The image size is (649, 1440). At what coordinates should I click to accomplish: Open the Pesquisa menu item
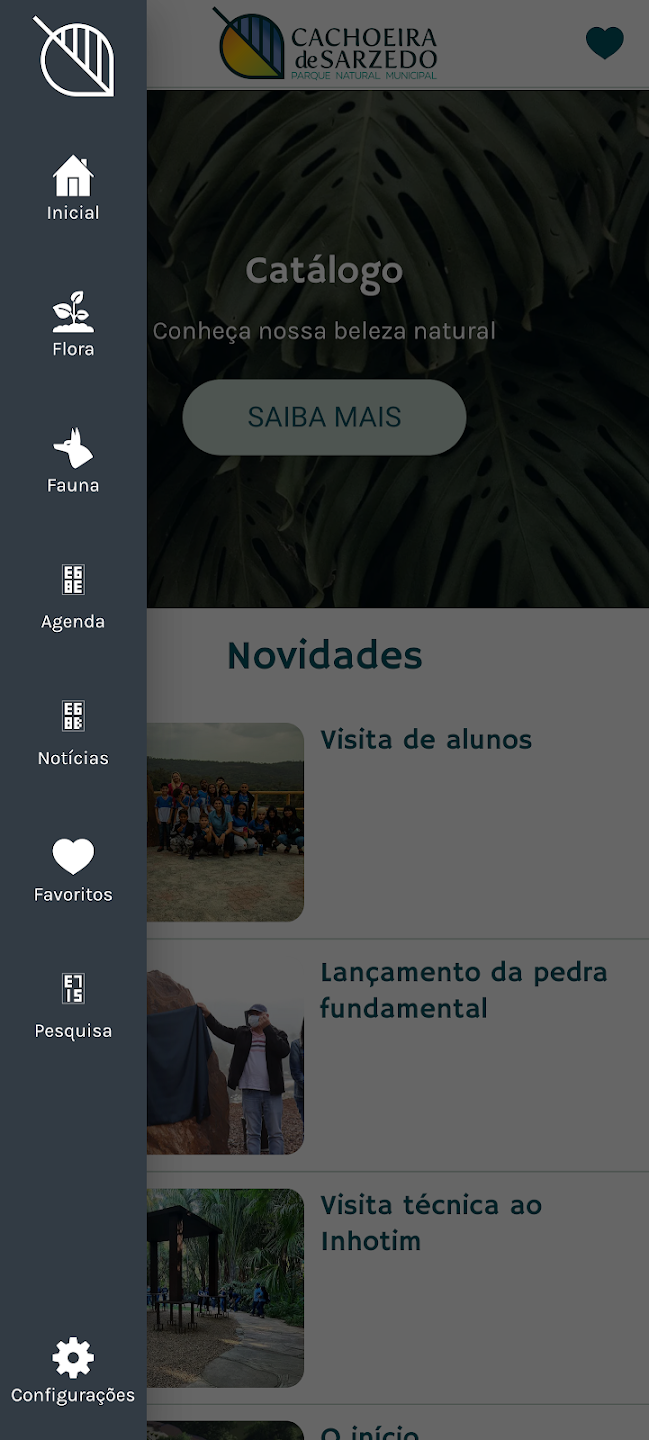tap(73, 1006)
